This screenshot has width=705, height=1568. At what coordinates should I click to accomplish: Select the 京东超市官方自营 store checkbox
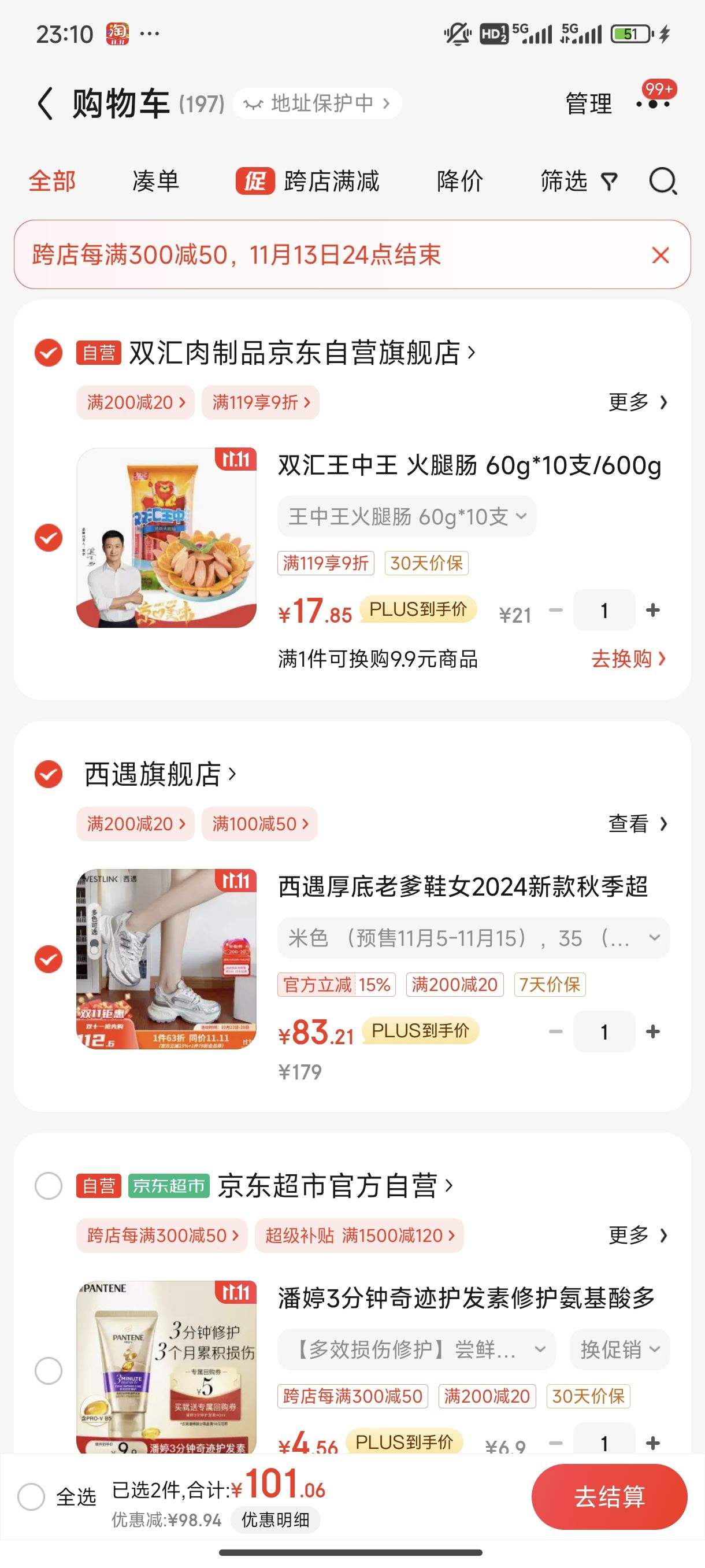point(49,1185)
